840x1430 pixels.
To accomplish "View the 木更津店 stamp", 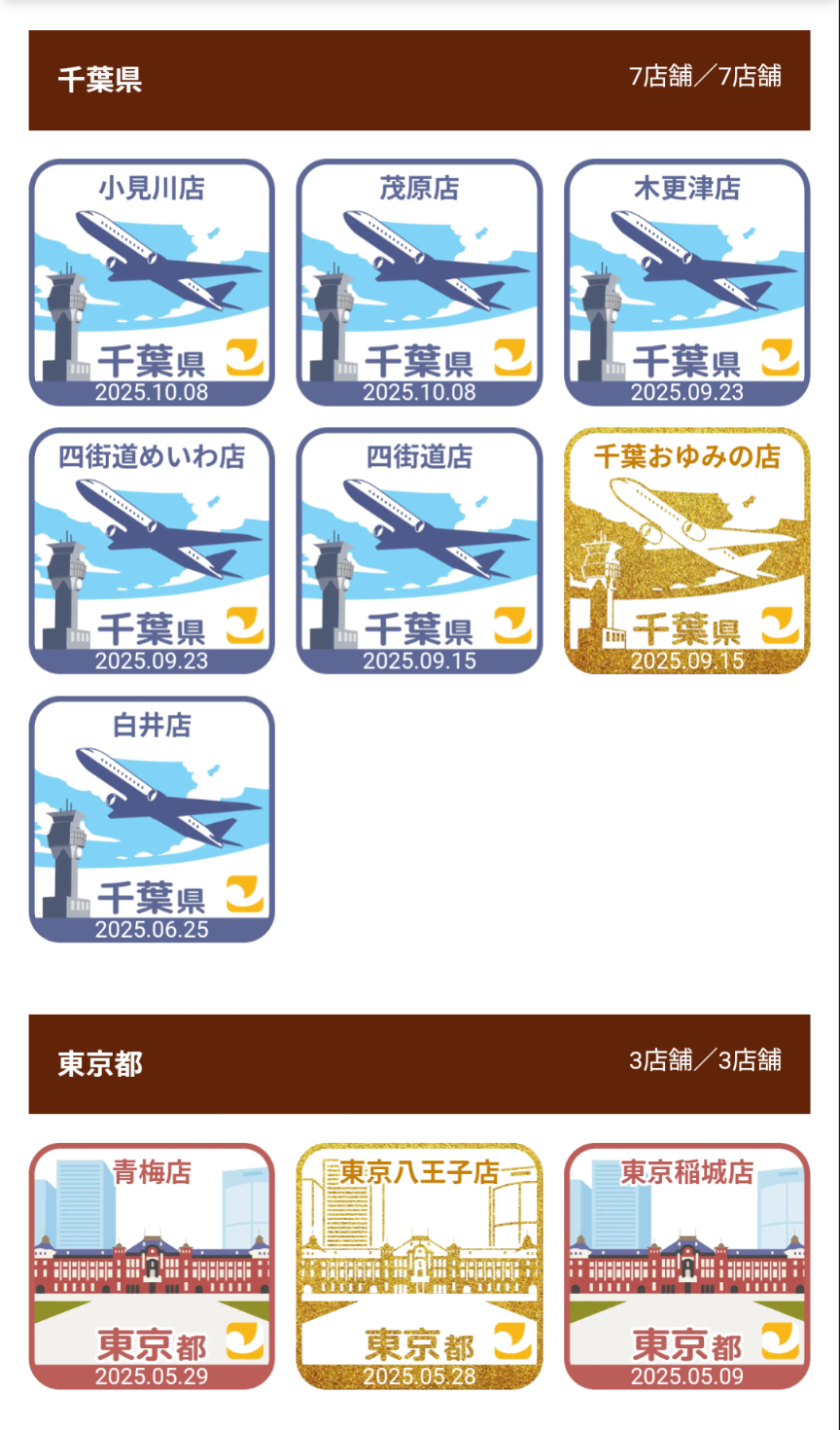I will pos(686,283).
